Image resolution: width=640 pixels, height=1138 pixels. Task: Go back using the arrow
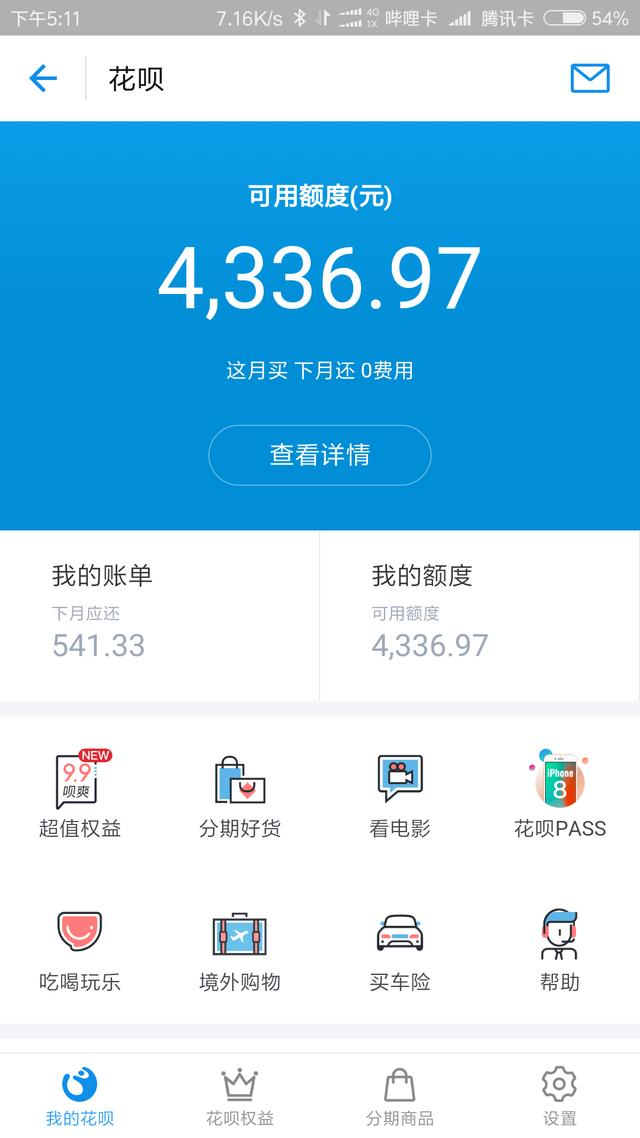click(x=43, y=78)
